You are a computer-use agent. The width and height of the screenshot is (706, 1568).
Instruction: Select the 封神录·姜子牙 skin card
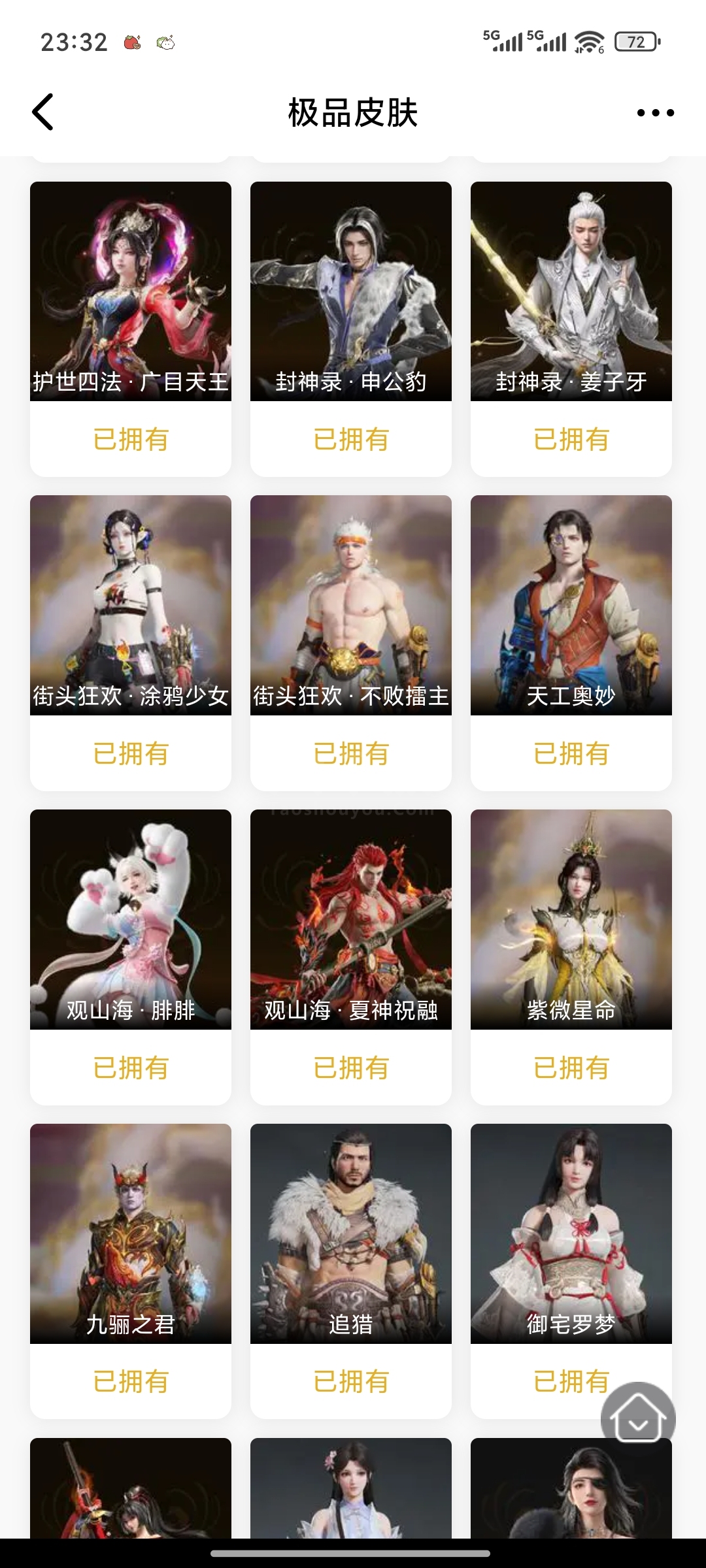(571, 291)
